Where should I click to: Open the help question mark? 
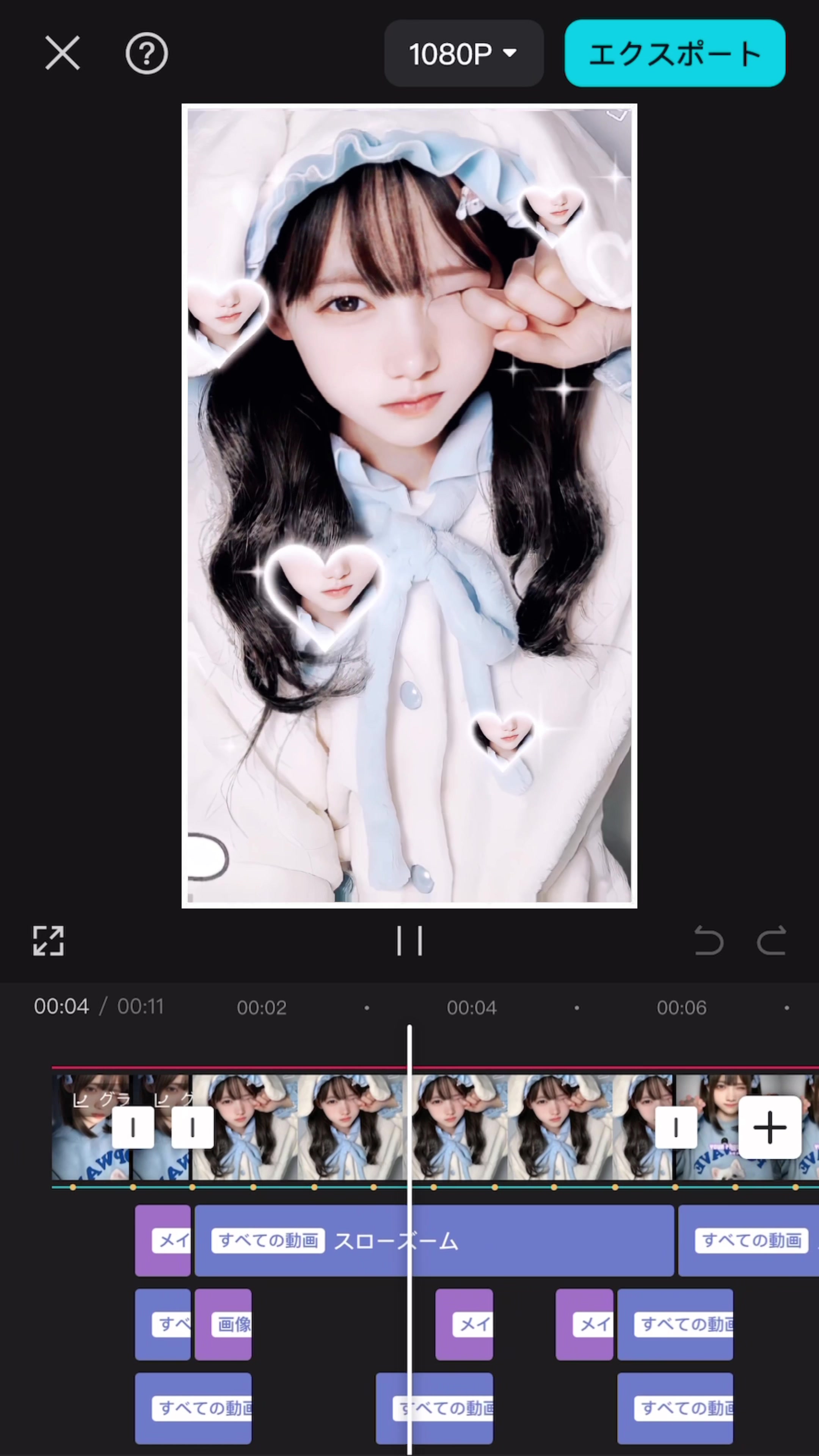click(x=146, y=53)
